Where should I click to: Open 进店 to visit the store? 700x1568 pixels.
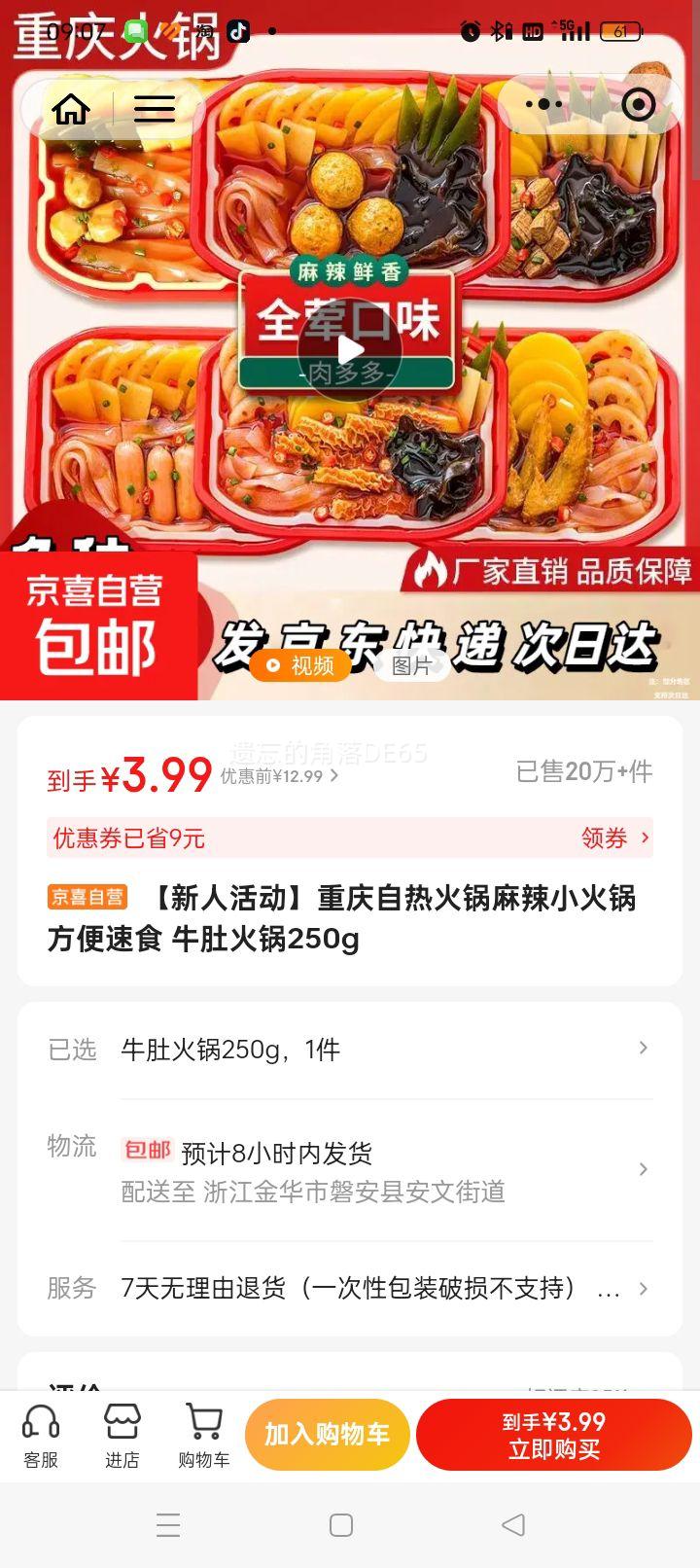tap(122, 1433)
